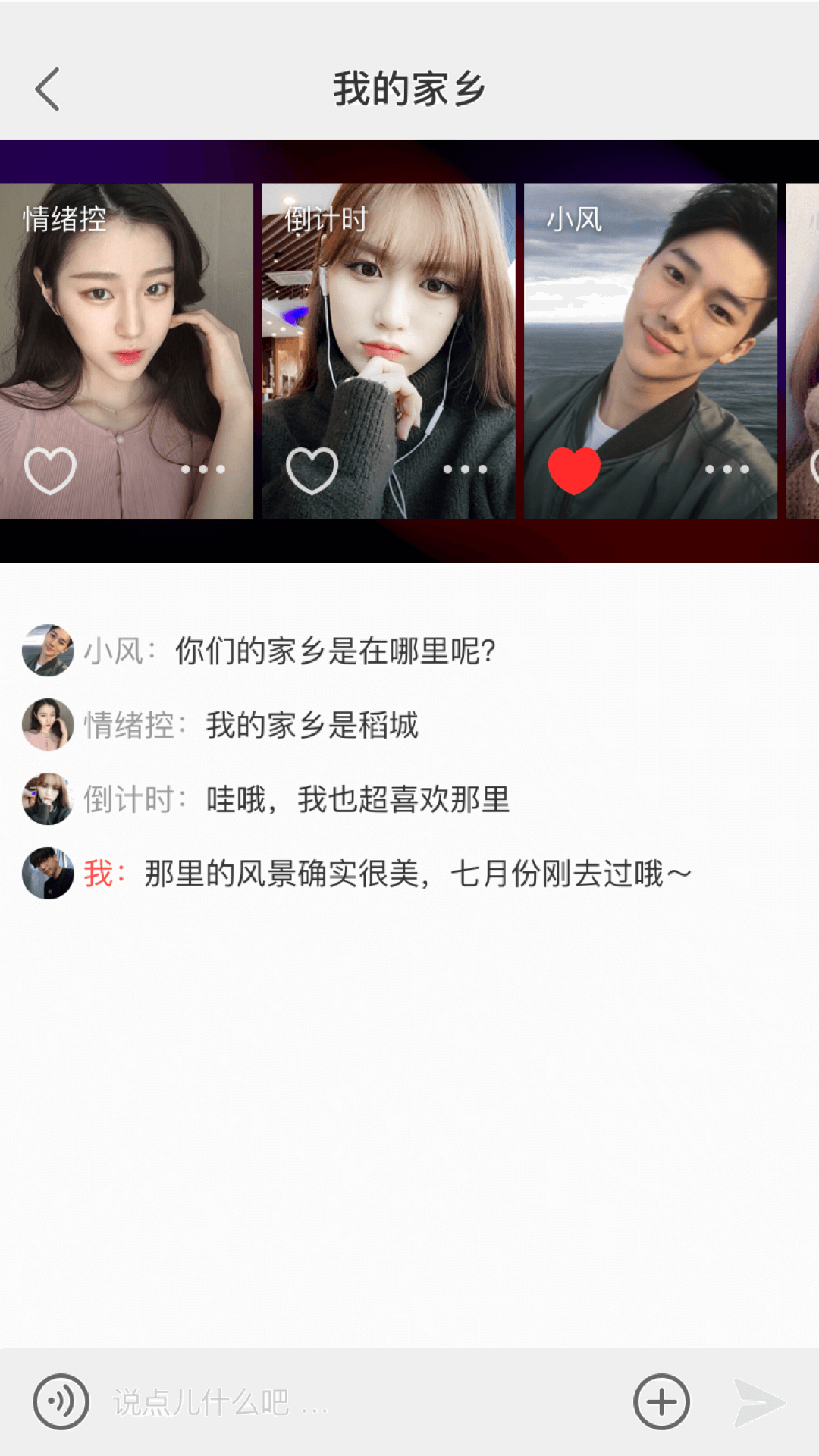This screenshot has width=819, height=1456.
Task: Open more options on 小风's video
Action: tap(726, 469)
